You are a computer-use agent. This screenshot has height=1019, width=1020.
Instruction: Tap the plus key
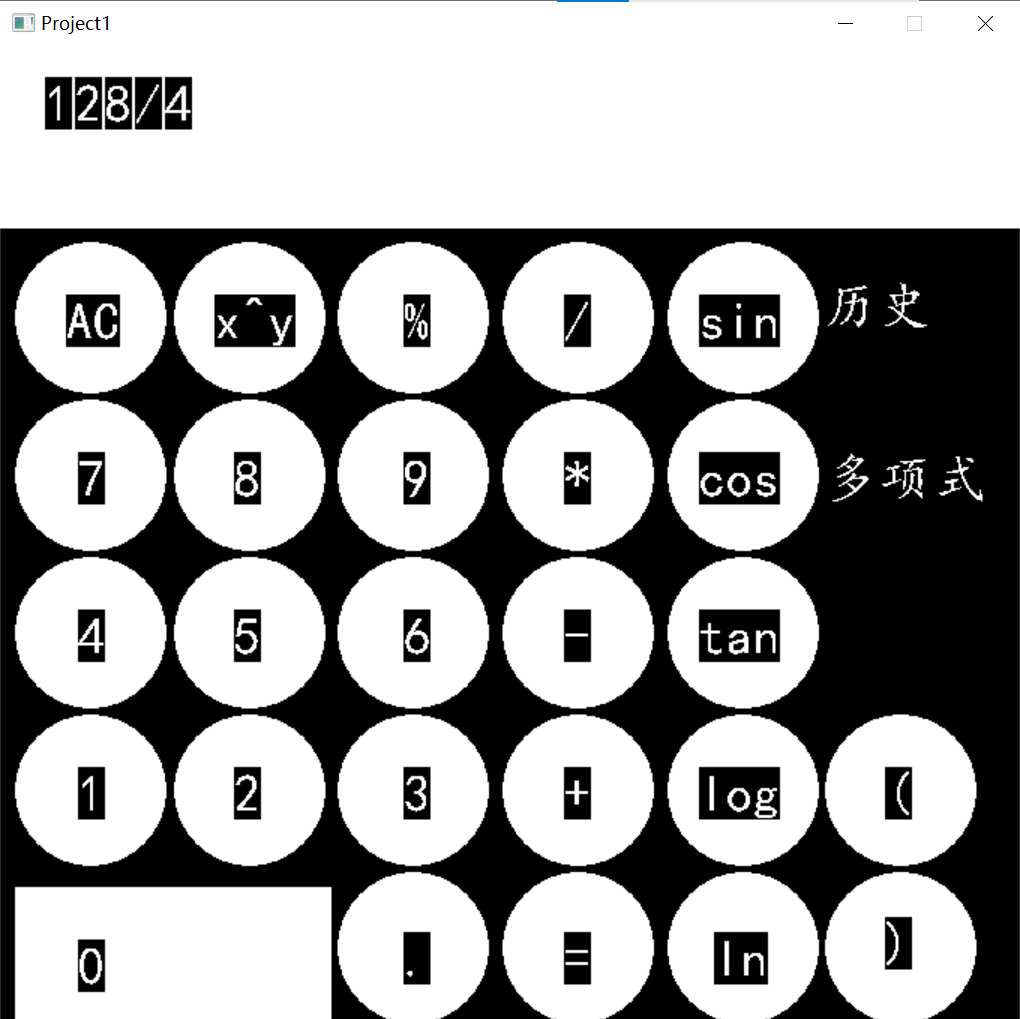(578, 793)
